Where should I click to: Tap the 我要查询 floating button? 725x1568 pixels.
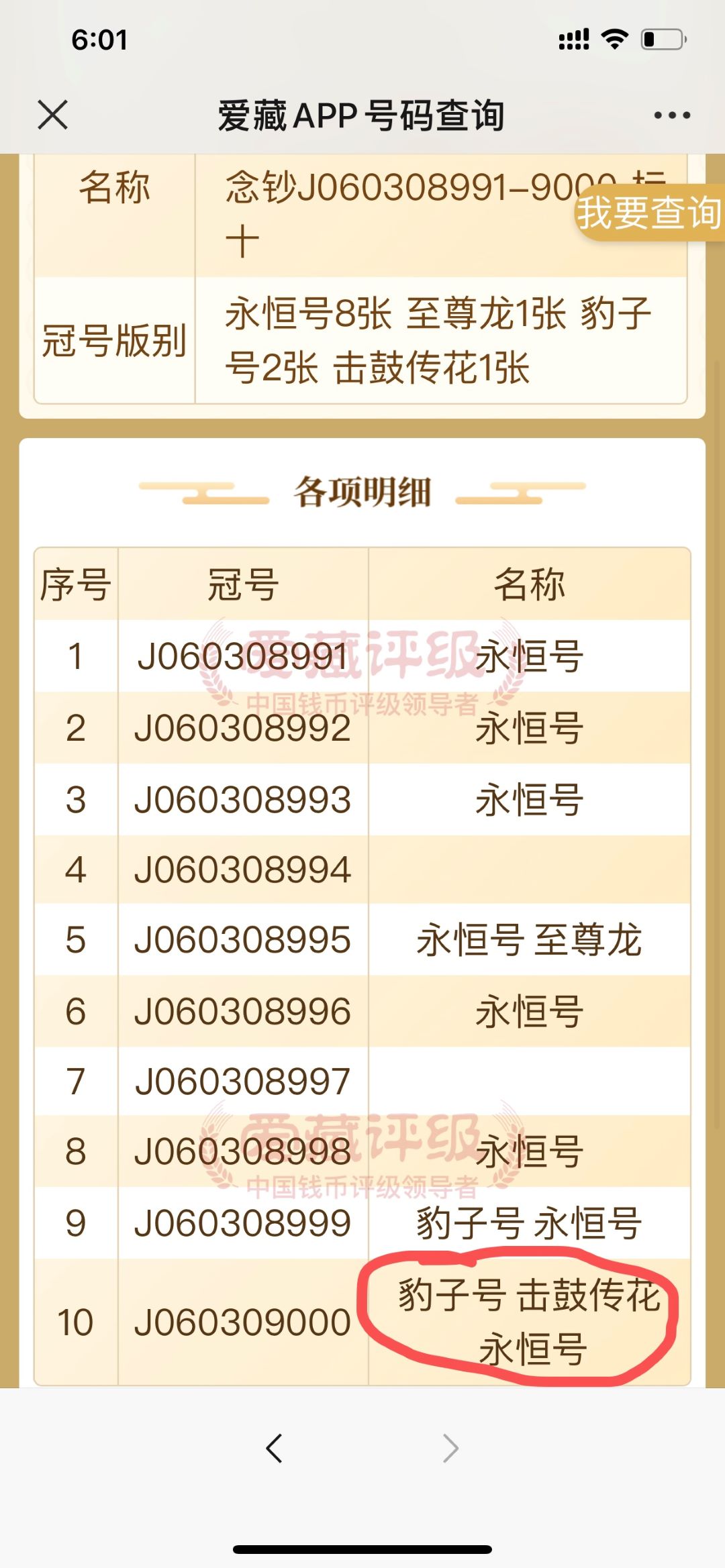648,213
